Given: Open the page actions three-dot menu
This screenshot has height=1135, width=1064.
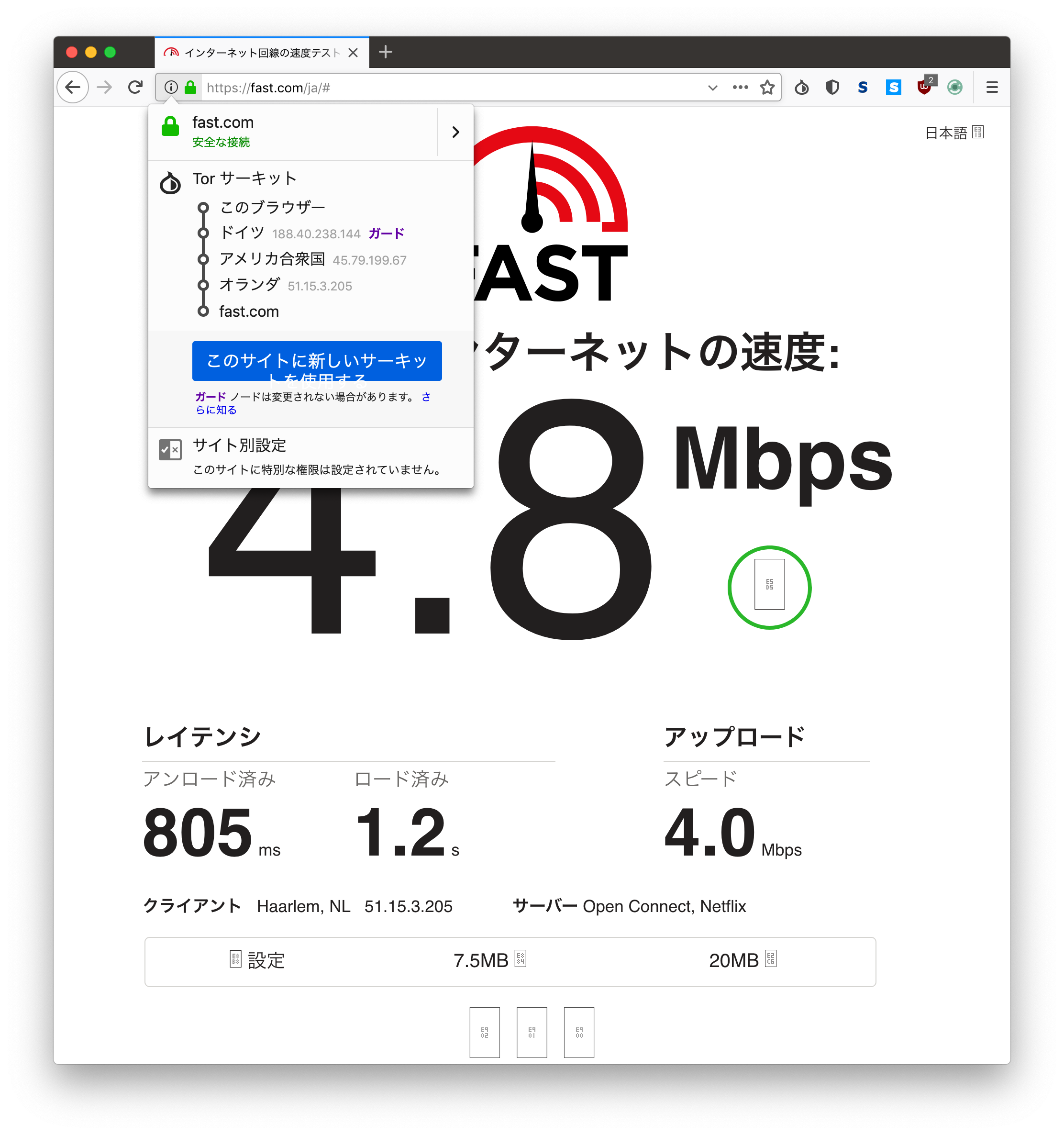Looking at the screenshot, I should coord(740,88).
